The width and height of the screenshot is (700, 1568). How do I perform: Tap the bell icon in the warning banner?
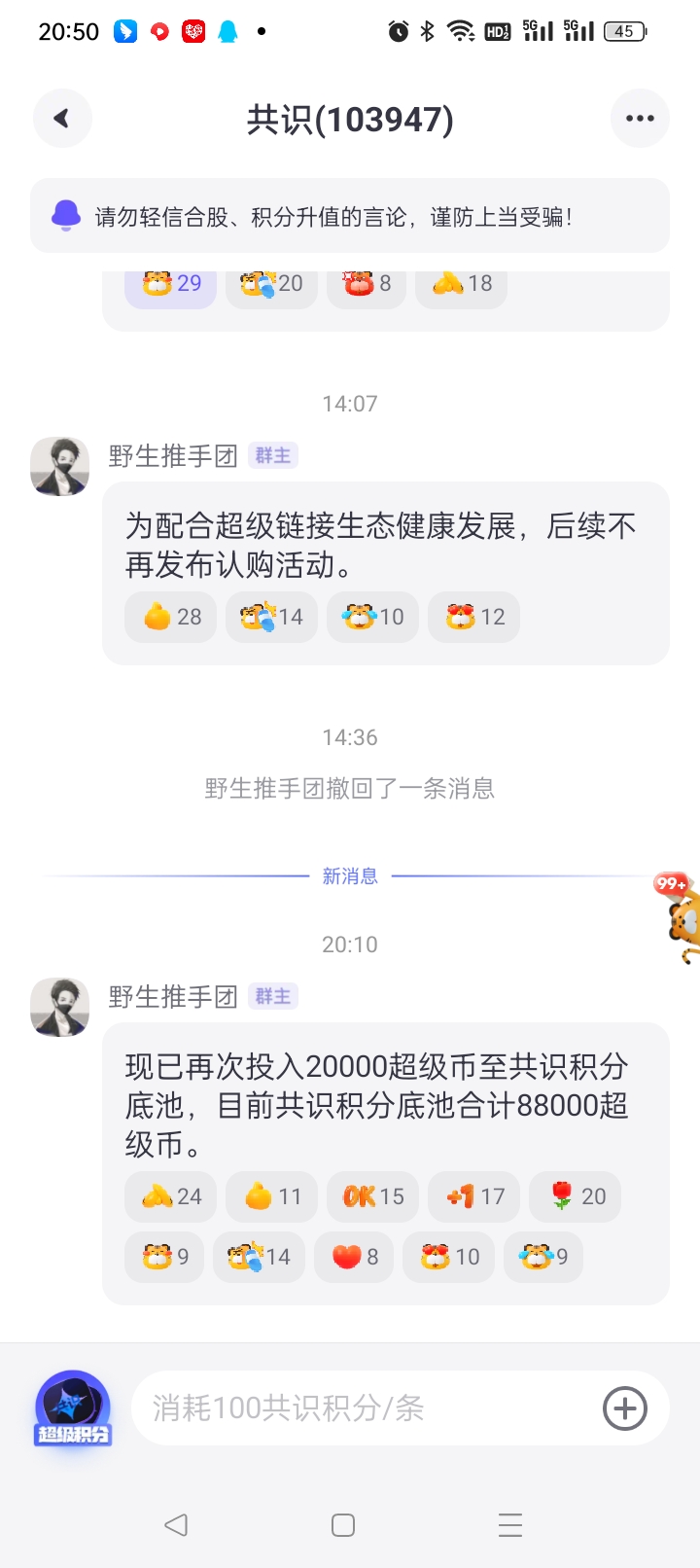point(65,215)
